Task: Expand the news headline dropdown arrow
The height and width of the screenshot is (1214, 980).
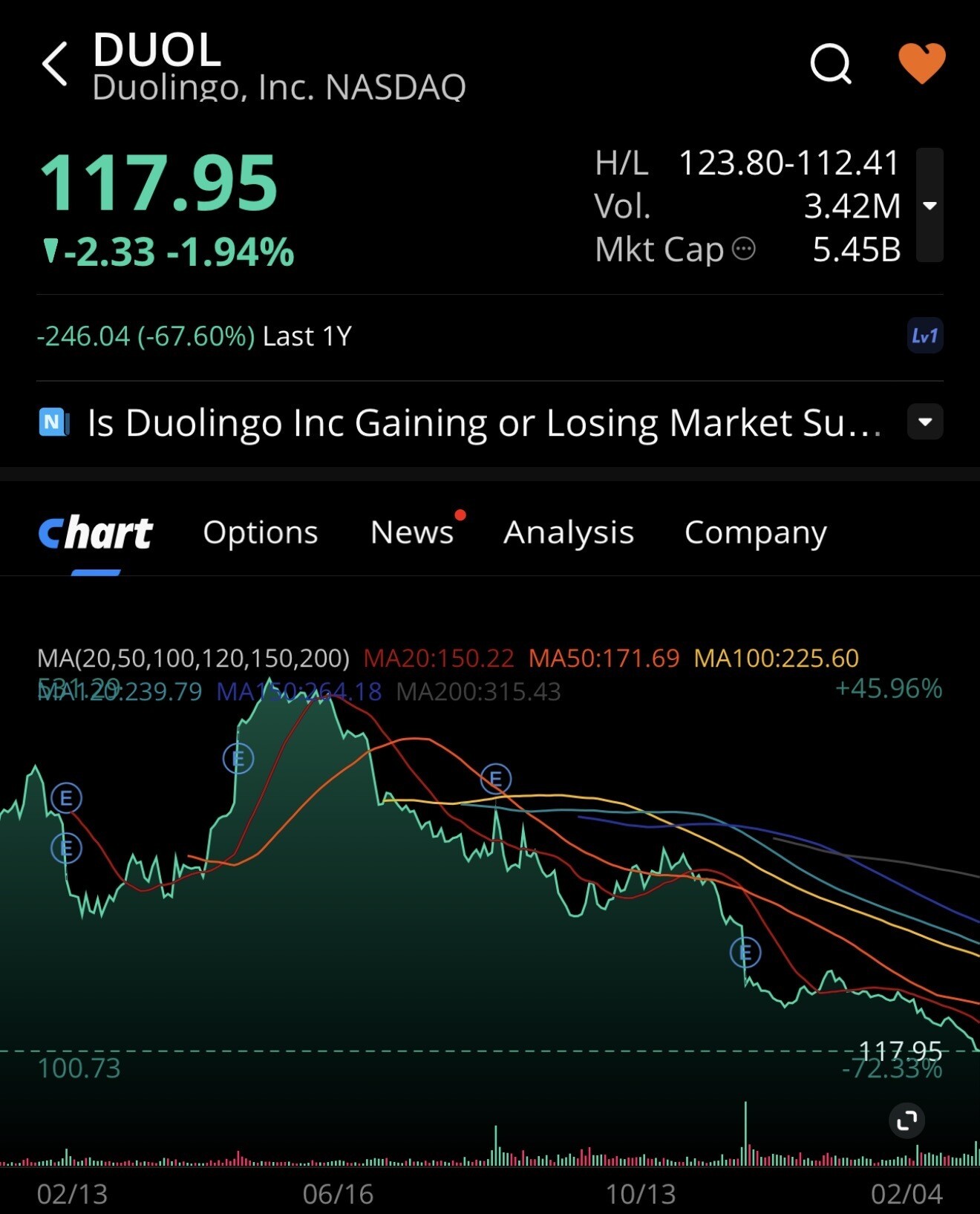Action: pos(925,422)
